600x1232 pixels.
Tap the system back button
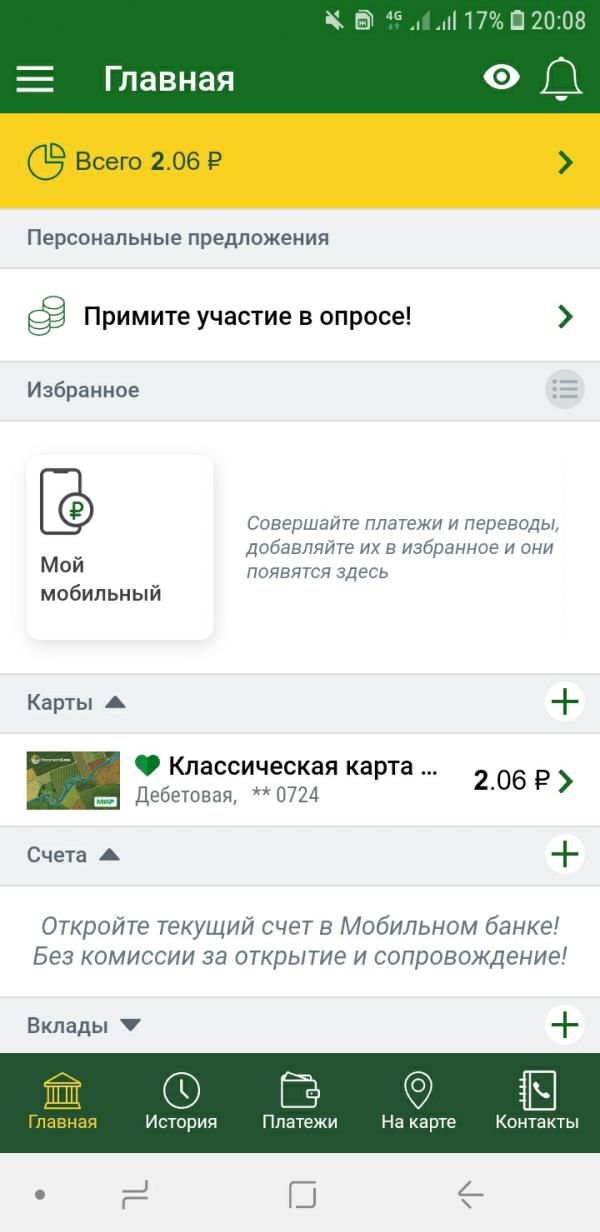coord(470,1194)
